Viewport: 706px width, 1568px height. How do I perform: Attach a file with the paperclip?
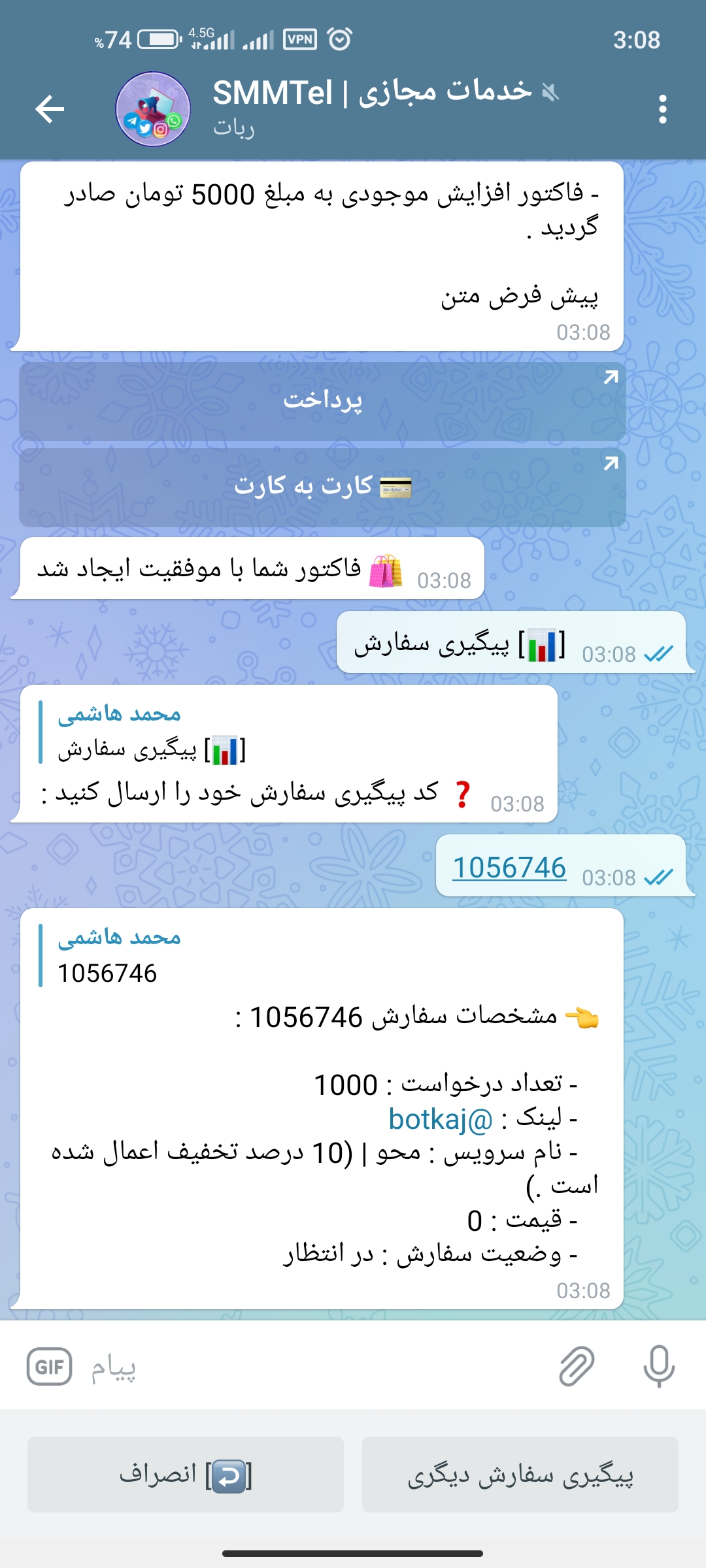tap(577, 1366)
